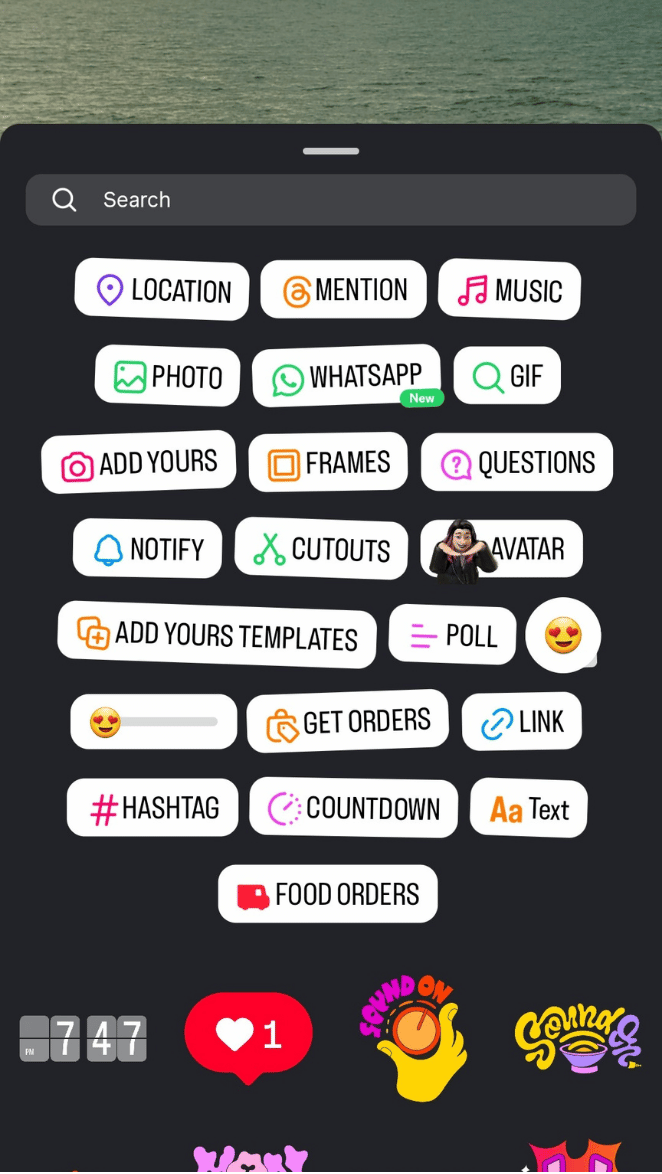Choose the Photo sticker
This screenshot has height=1174, width=662.
point(168,377)
